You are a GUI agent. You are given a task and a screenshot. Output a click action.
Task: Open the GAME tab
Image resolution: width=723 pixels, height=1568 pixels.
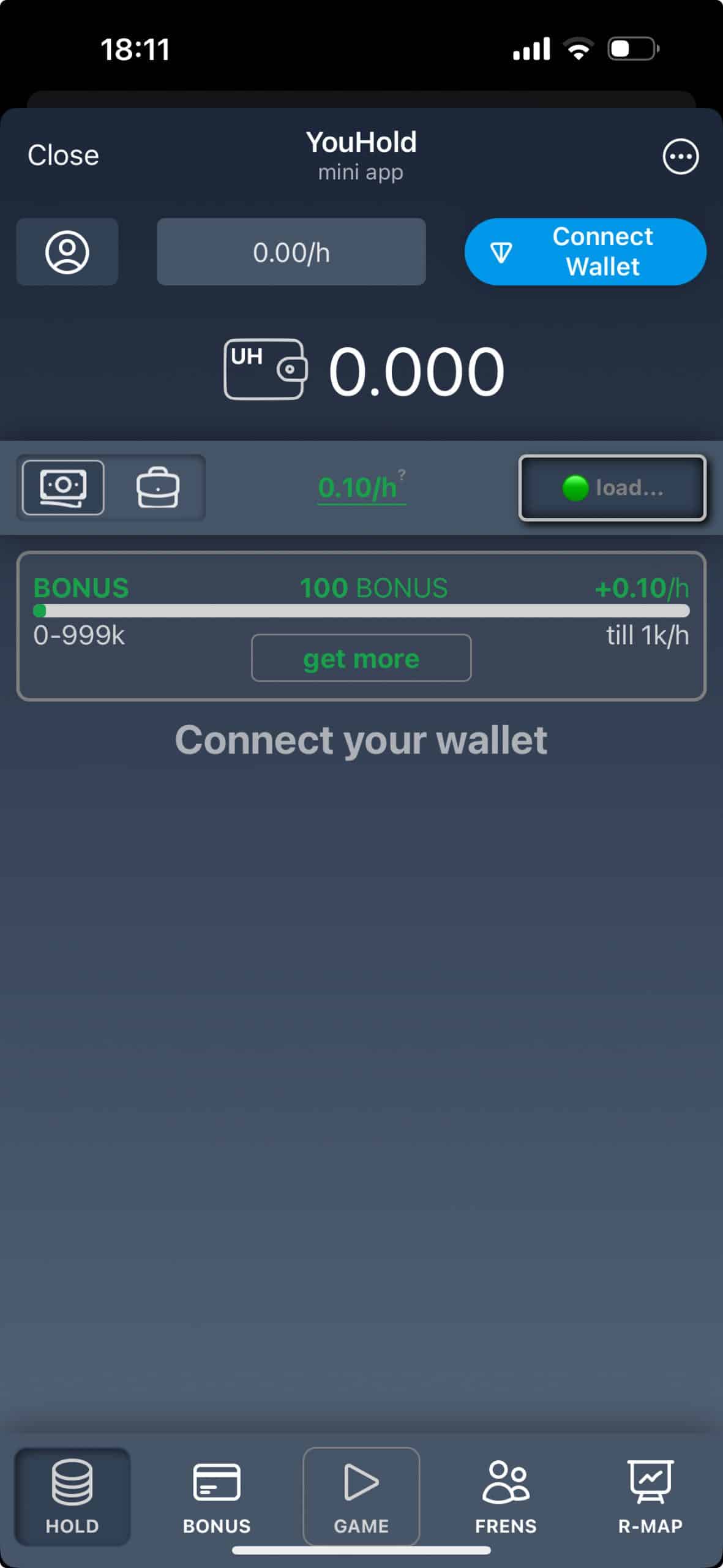[x=361, y=1496]
